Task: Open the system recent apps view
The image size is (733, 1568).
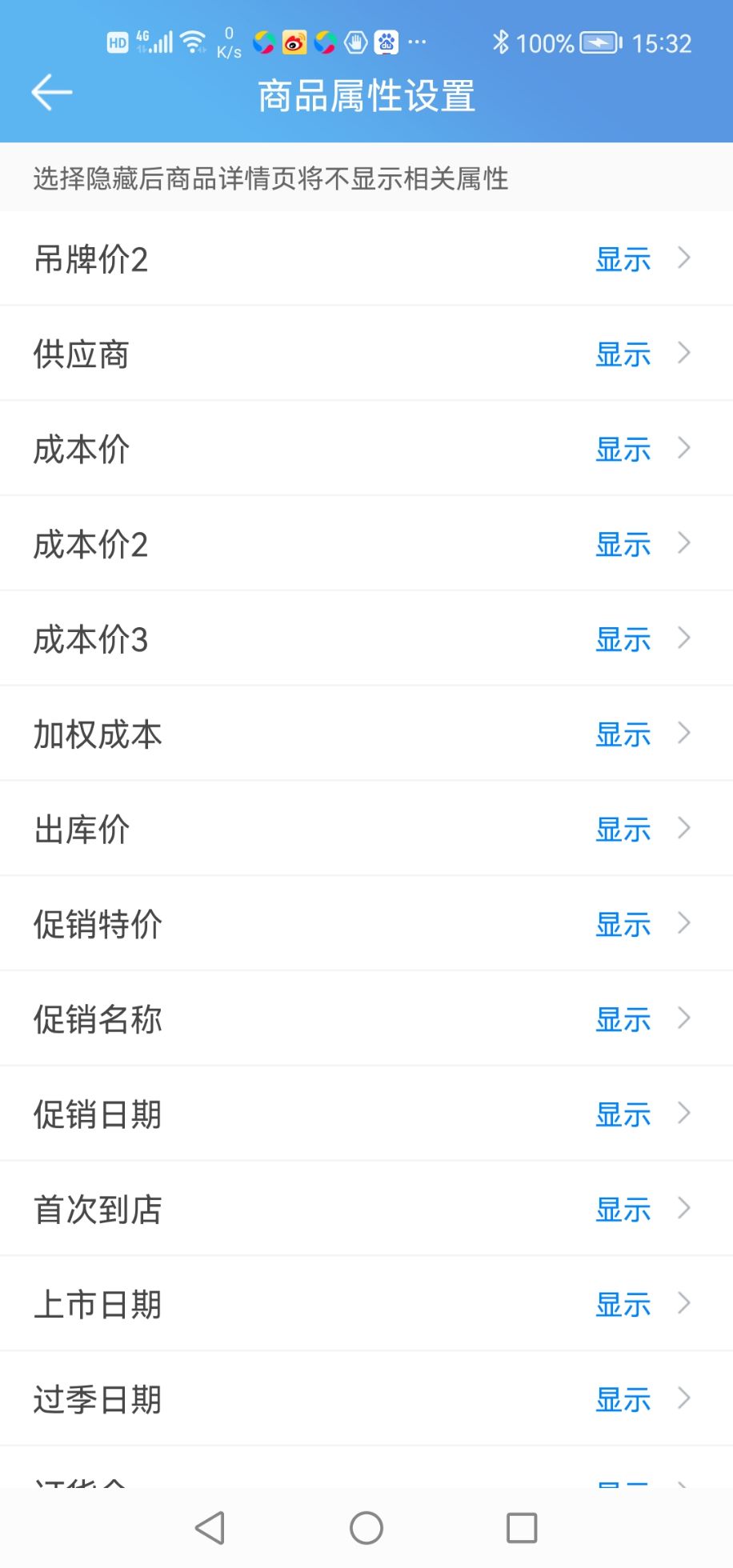Action: [x=522, y=1528]
